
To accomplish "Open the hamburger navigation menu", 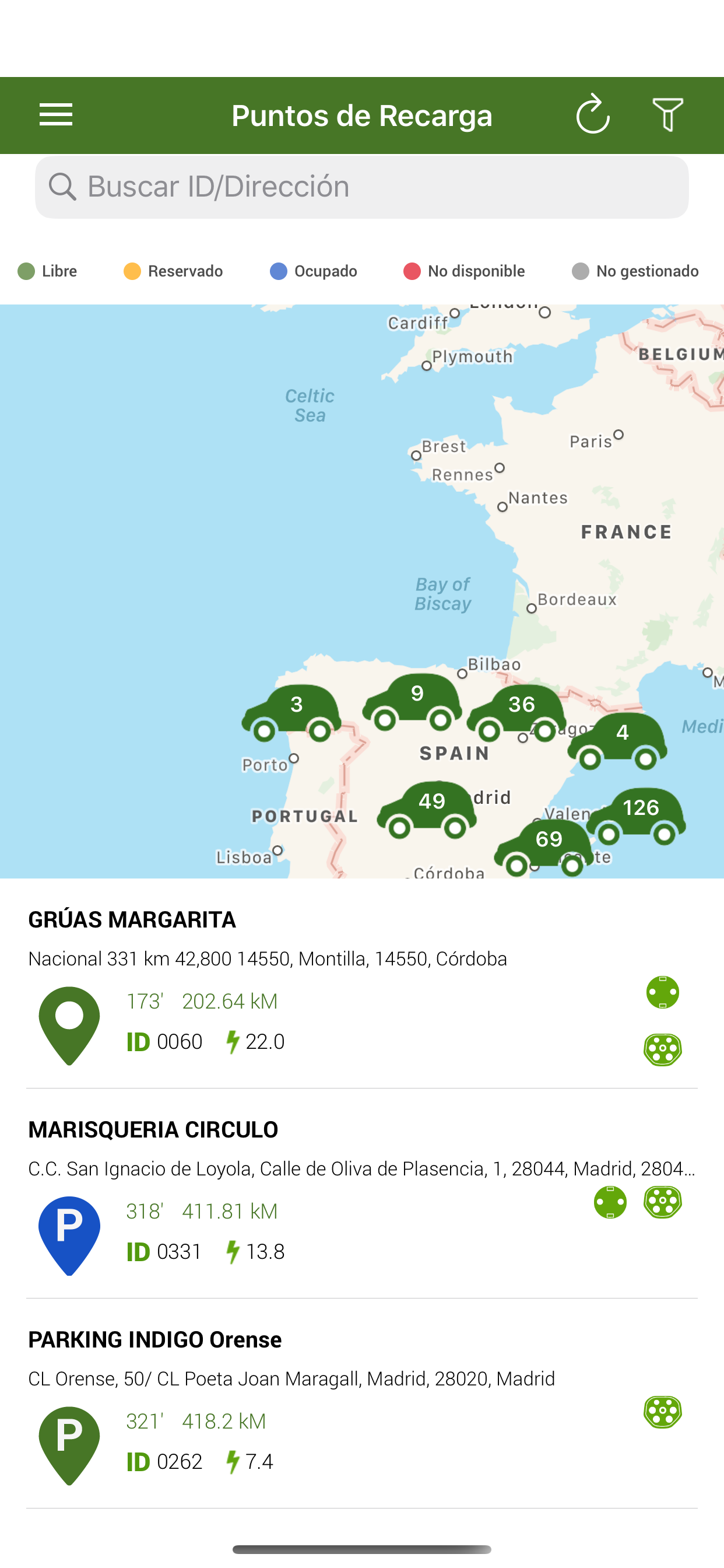I will point(56,115).
